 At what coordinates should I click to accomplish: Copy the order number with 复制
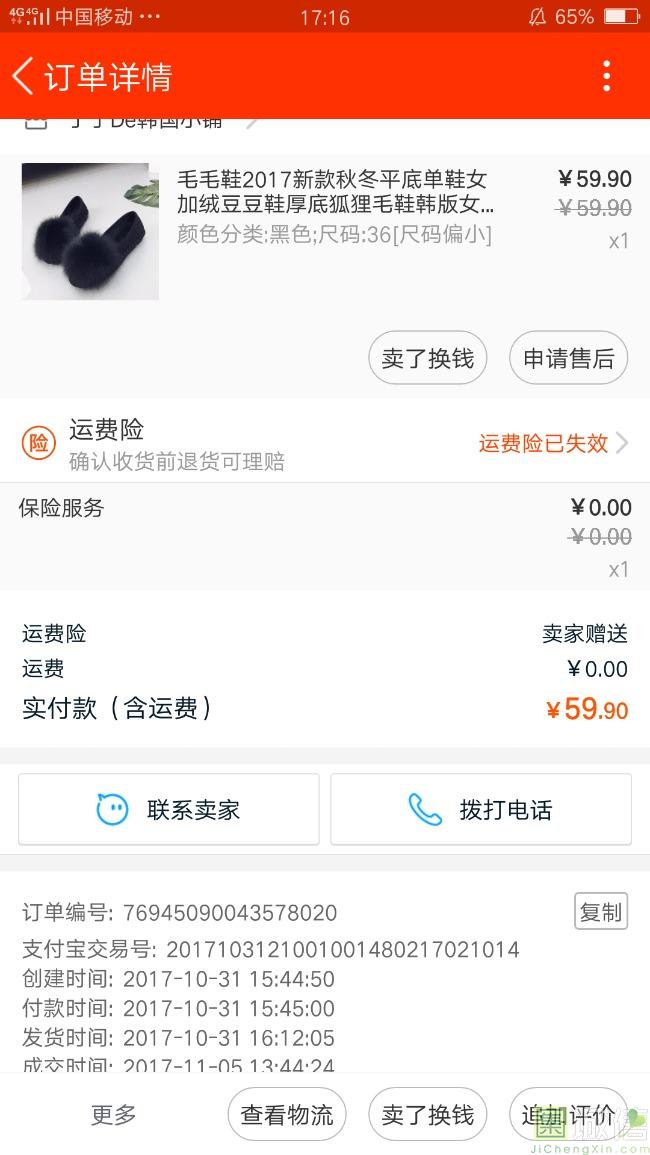[x=600, y=911]
